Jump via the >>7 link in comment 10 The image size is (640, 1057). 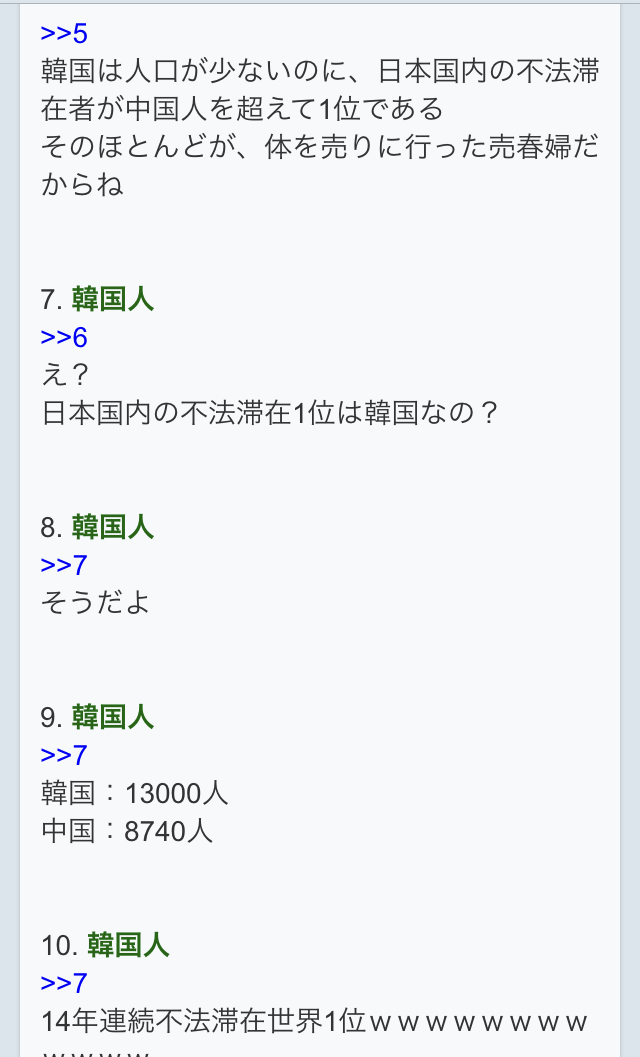(x=64, y=983)
